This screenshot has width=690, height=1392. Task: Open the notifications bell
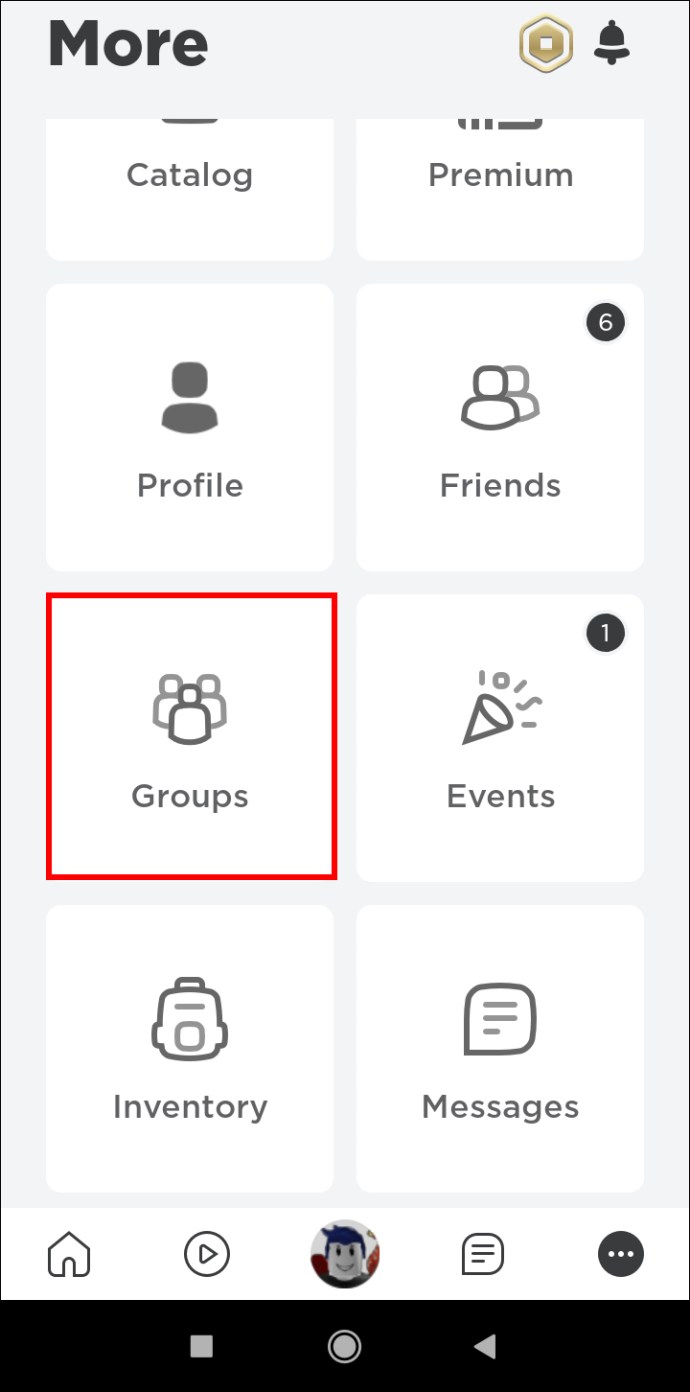point(611,44)
